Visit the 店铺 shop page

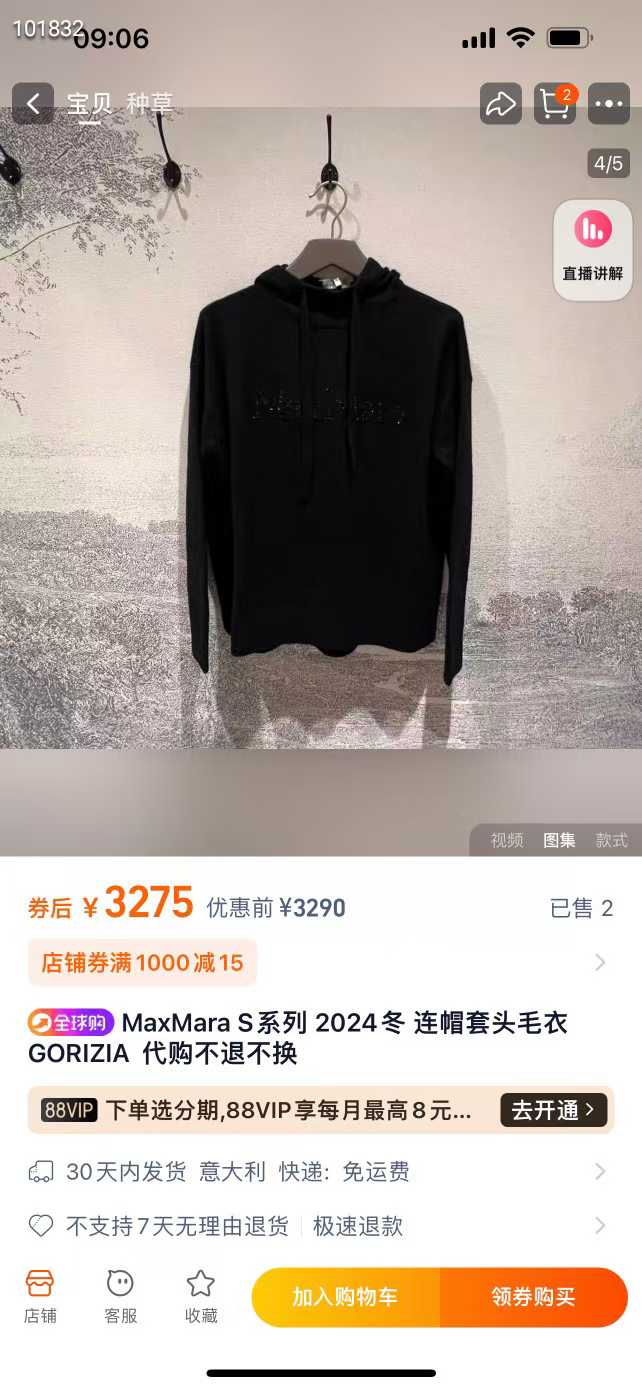40,1297
